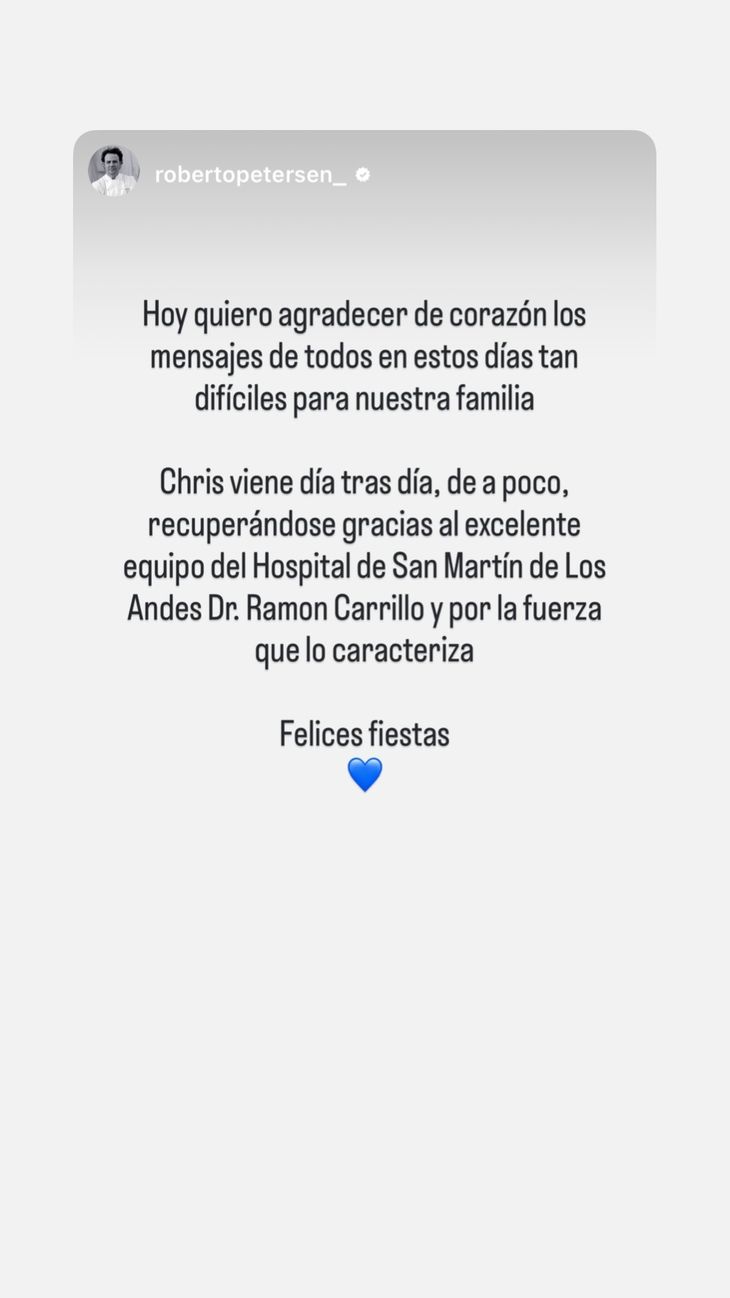Select the text difíciles para nuestra familia
The height and width of the screenshot is (1298, 730).
click(364, 397)
